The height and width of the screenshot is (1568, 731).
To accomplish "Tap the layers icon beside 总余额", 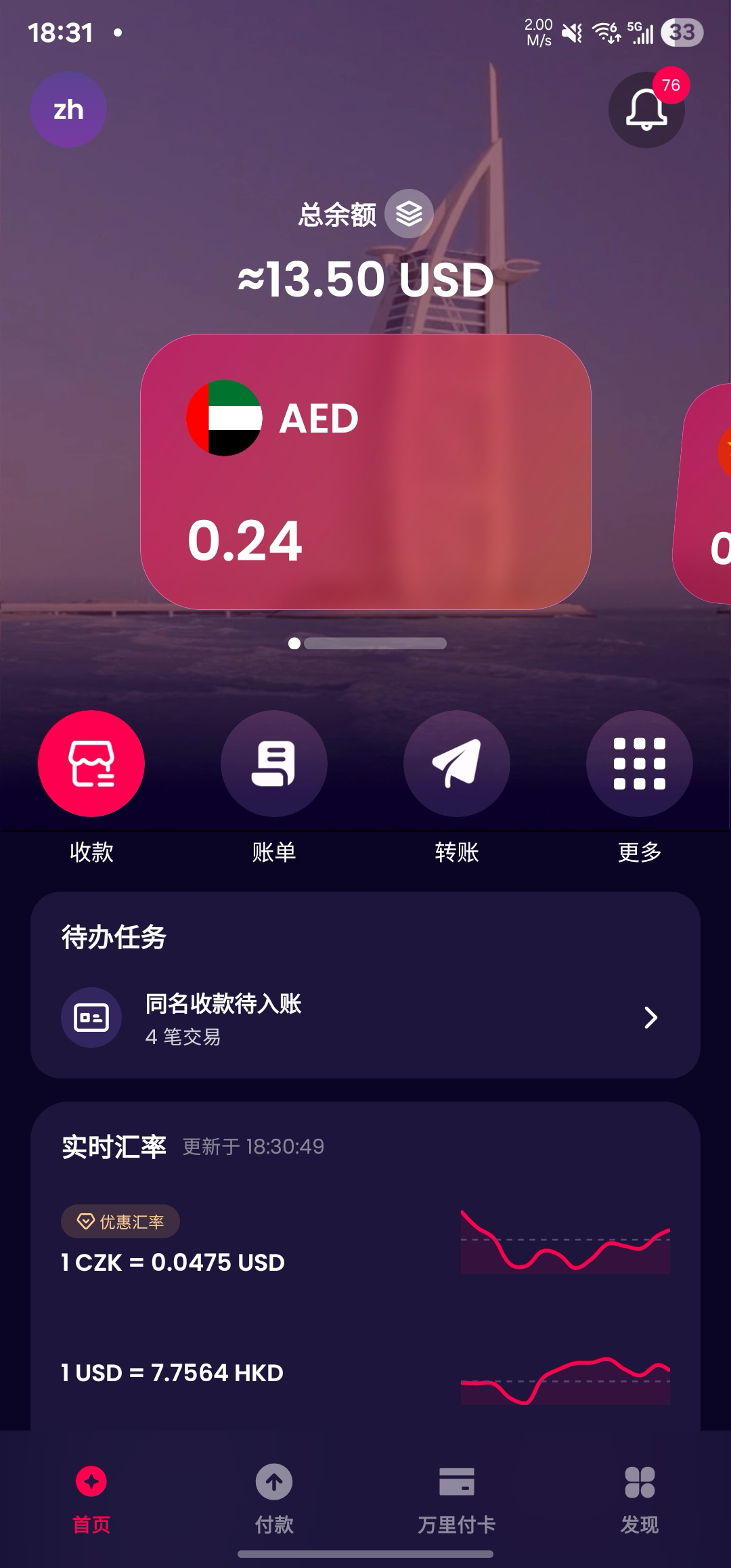I will coord(409,214).
